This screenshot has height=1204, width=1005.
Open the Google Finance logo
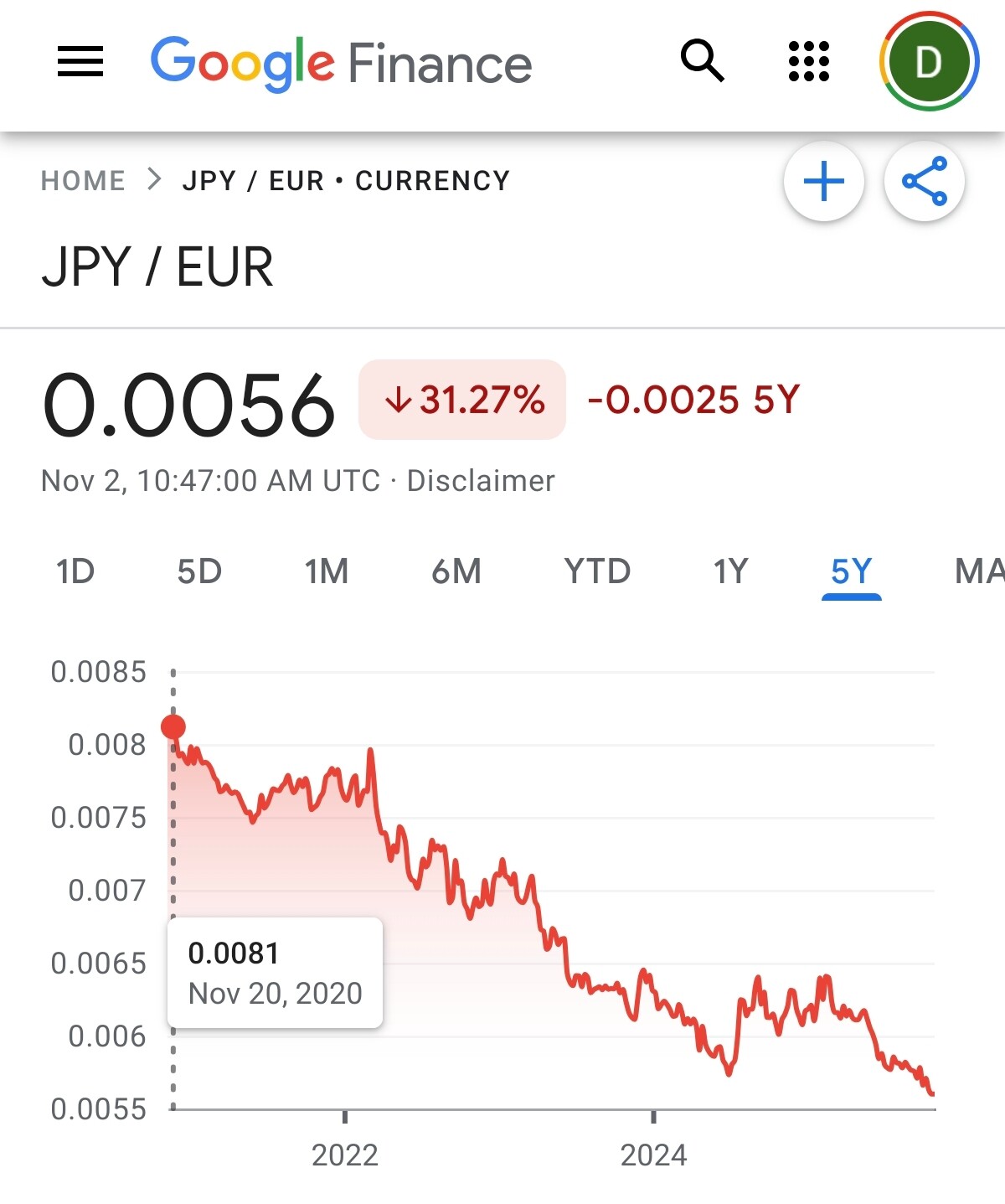tap(341, 63)
